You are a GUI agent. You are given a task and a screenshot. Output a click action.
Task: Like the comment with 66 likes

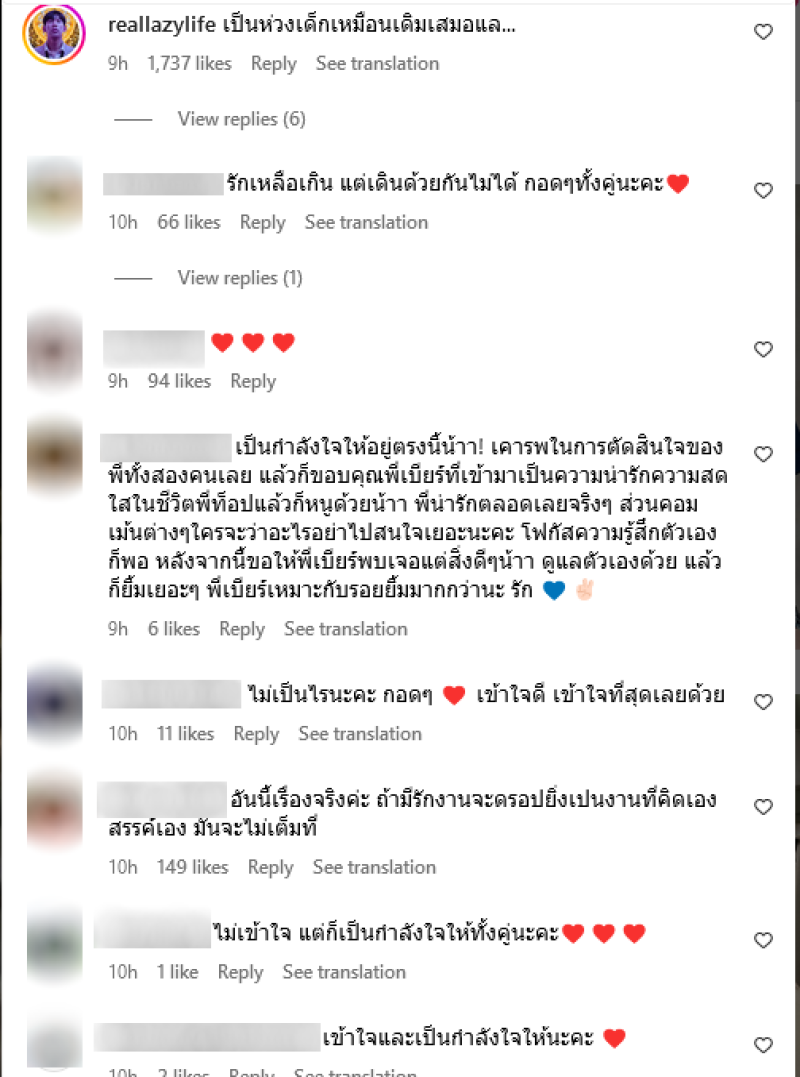tap(763, 190)
